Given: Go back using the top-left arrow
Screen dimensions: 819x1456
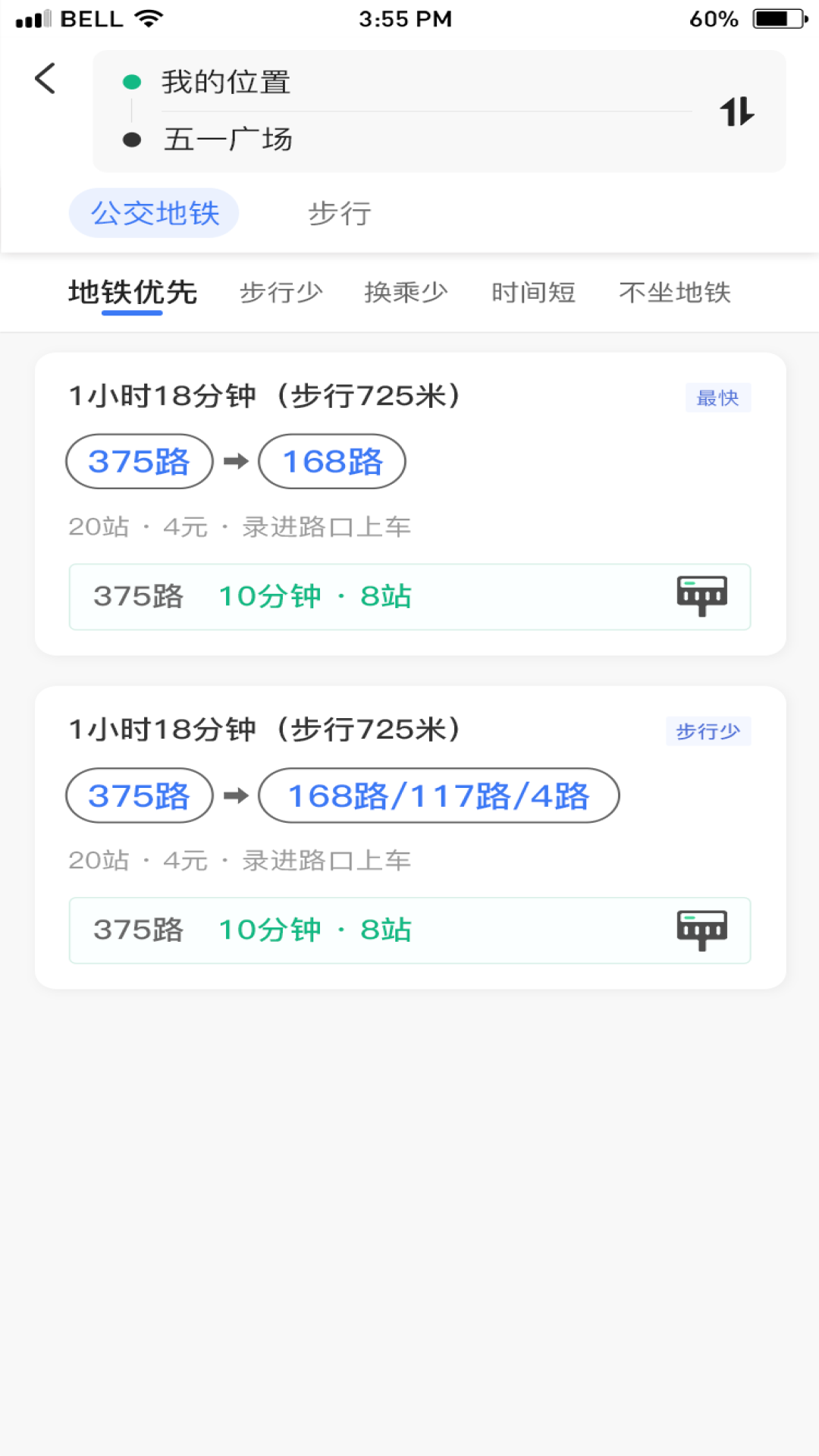Looking at the screenshot, I should pos(45,79).
